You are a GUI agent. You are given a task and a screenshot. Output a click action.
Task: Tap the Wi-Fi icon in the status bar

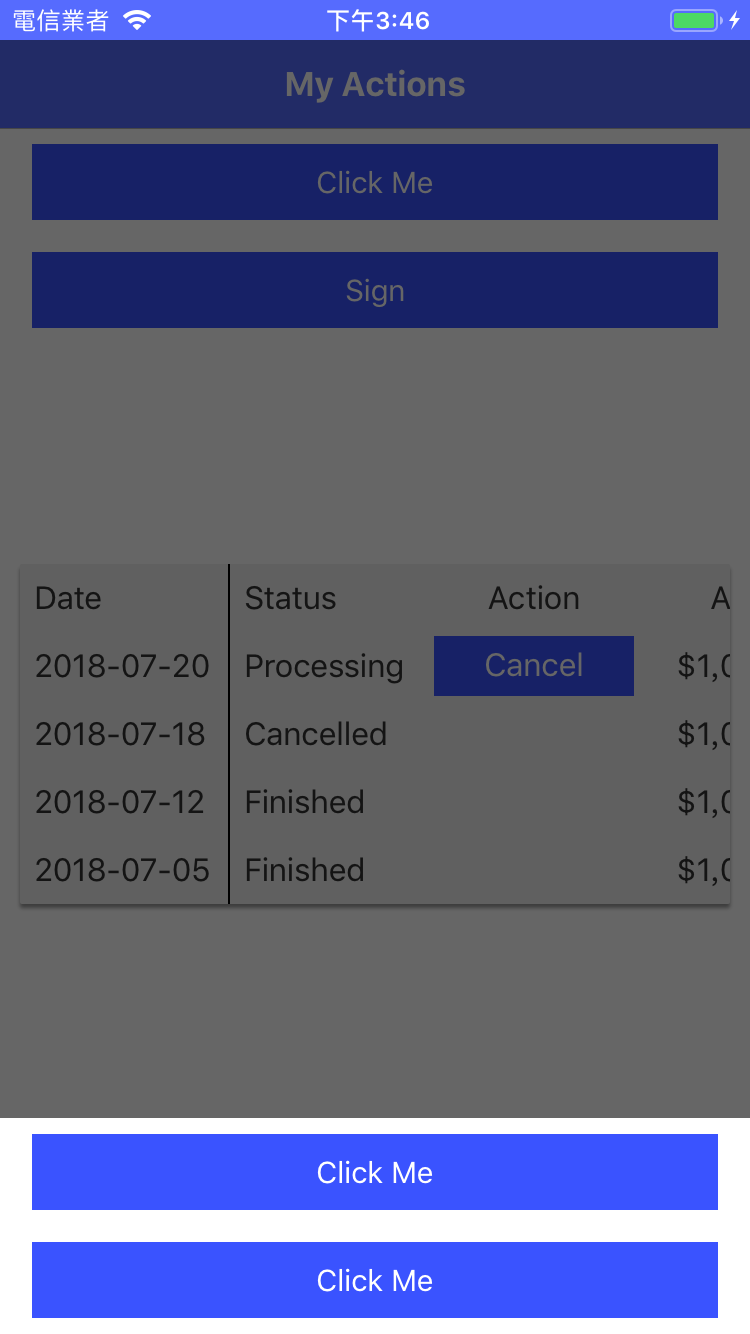click(134, 18)
